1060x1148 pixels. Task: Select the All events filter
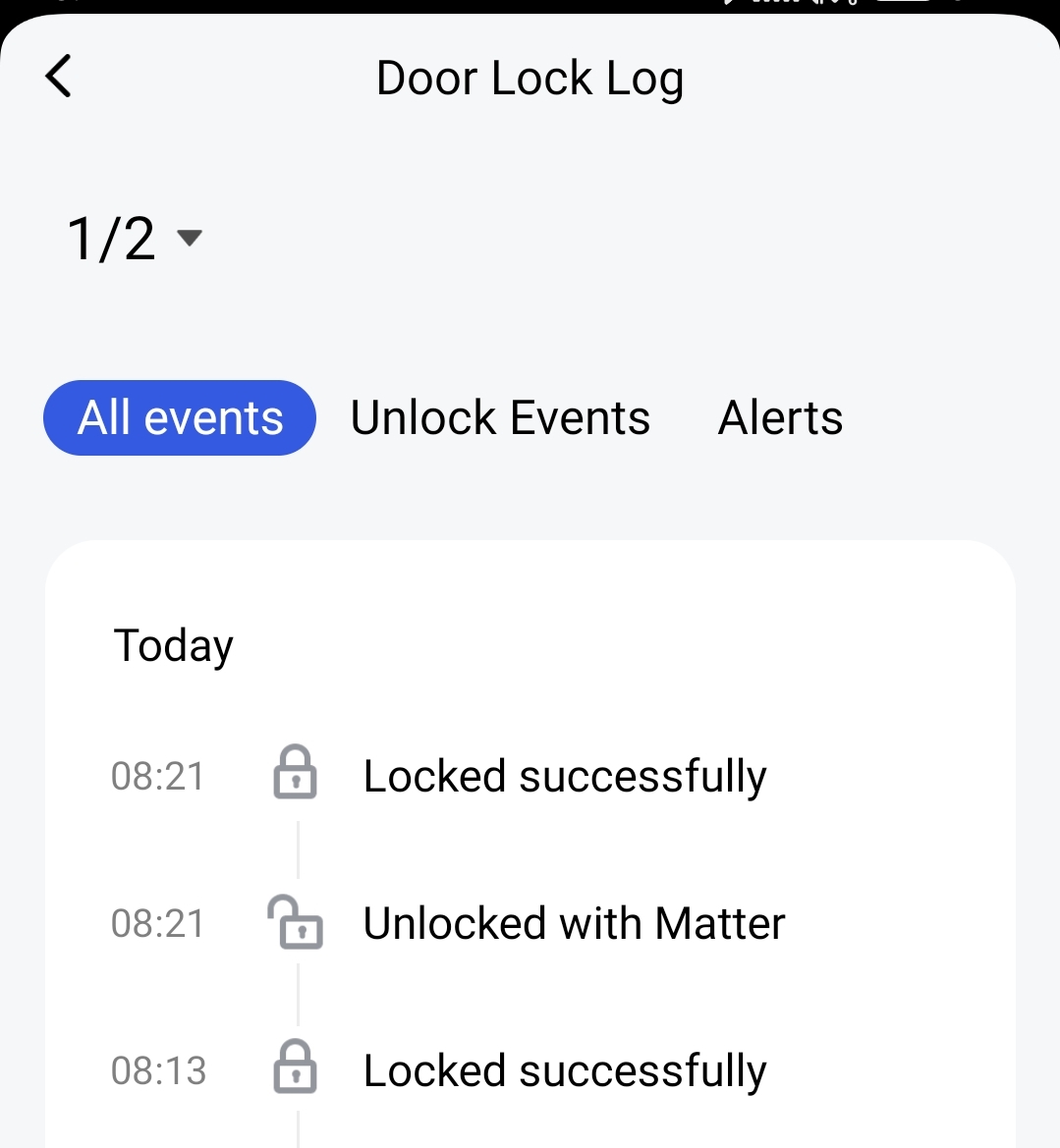(x=180, y=418)
